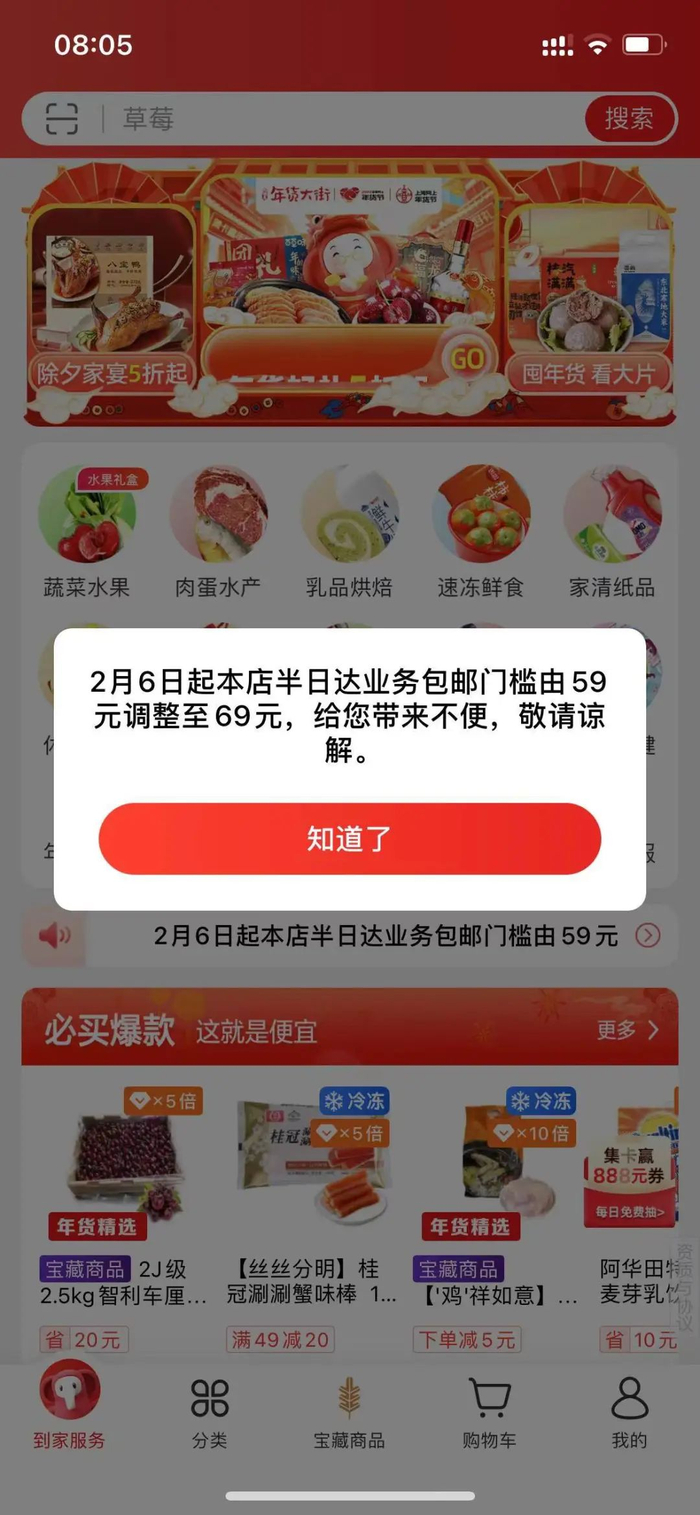Tap the scan icon in search bar
Screen dimensions: 700x1515
[62, 120]
